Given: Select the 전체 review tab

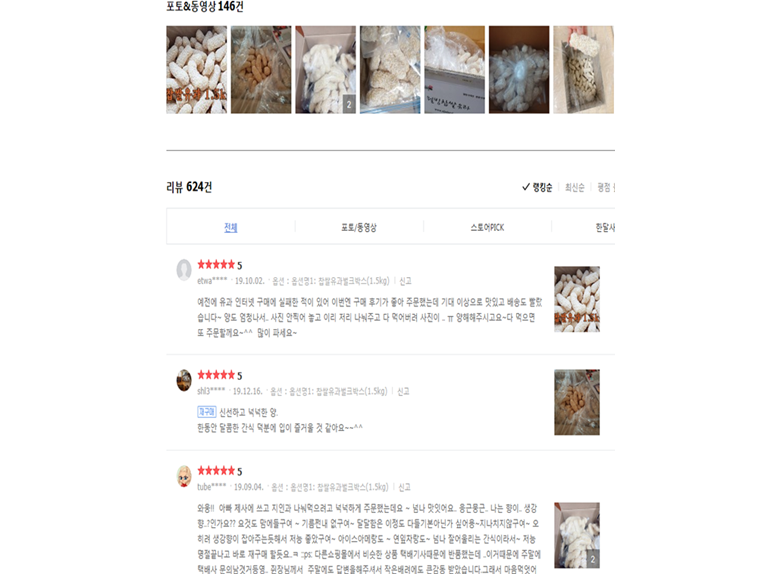Looking at the screenshot, I should [x=231, y=227].
